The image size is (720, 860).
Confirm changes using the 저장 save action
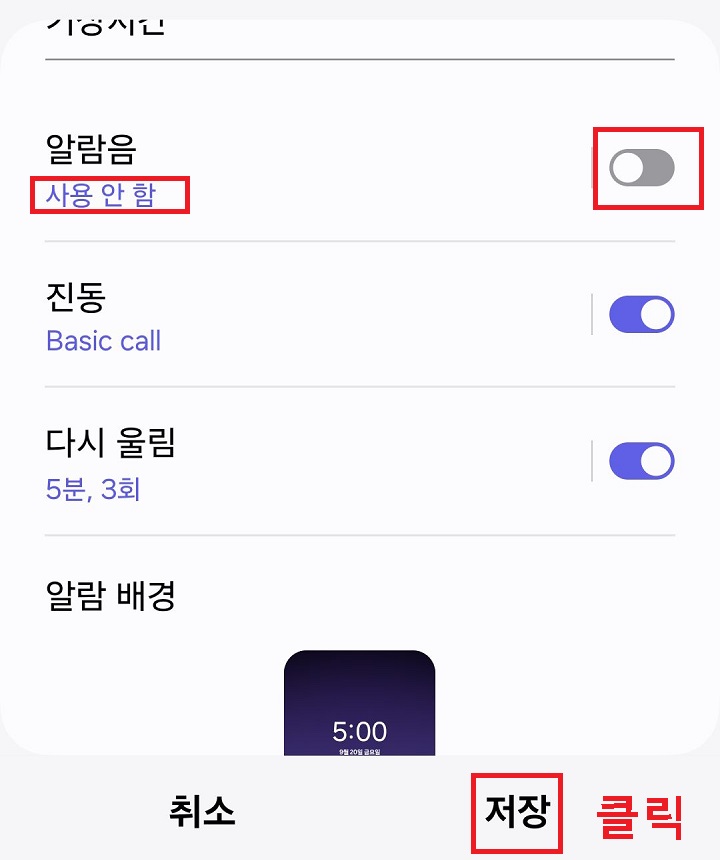point(517,813)
